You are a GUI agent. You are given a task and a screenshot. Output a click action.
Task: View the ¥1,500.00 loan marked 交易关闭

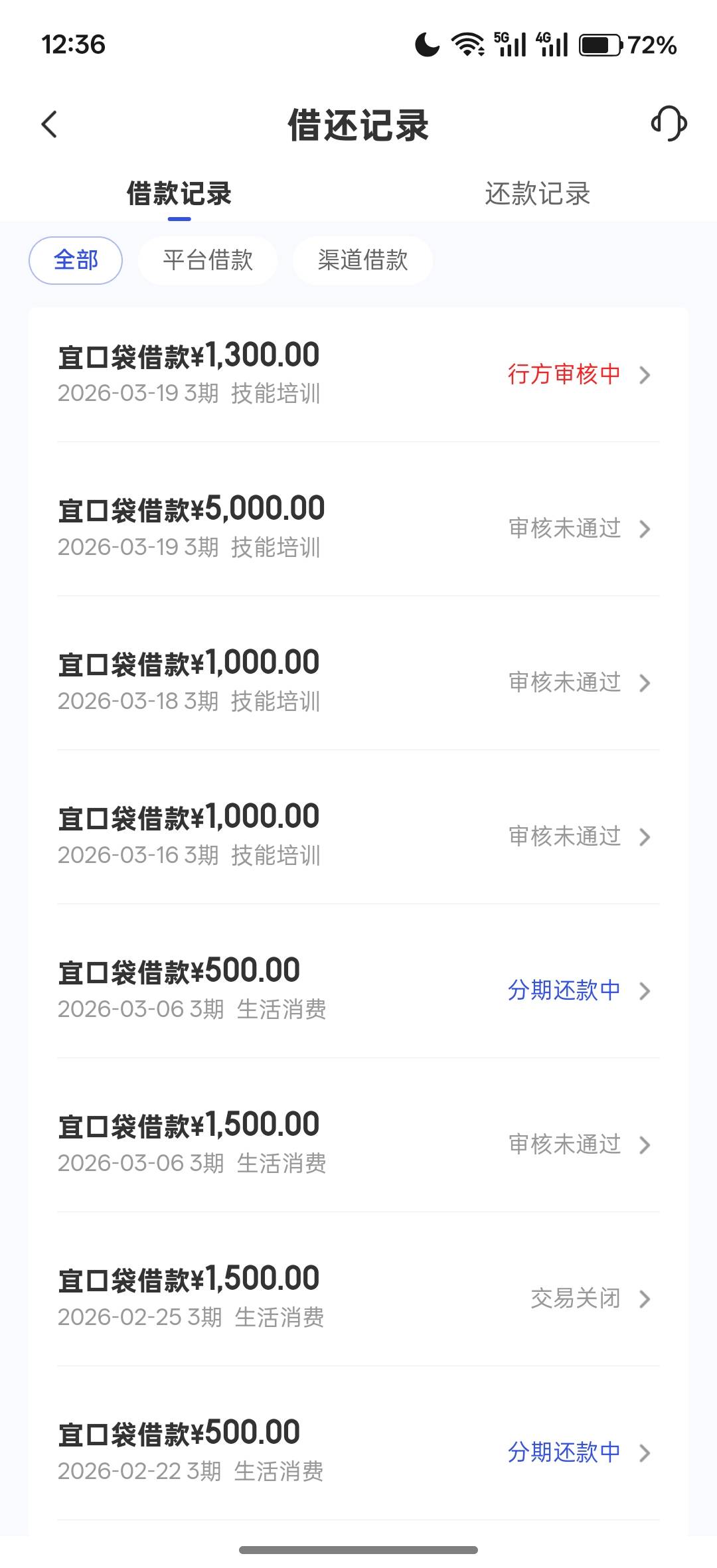[358, 1298]
